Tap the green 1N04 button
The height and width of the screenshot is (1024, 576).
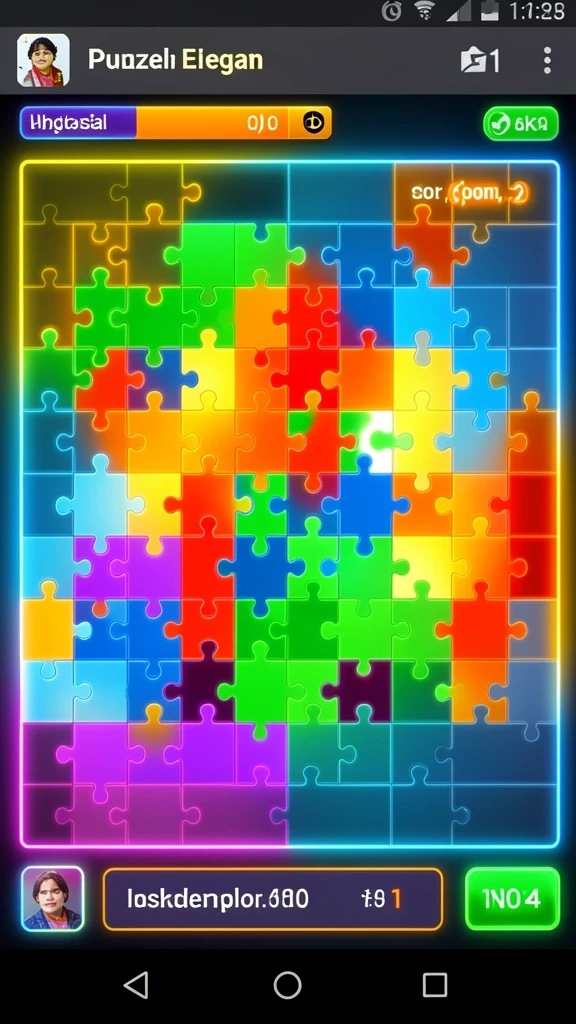tap(512, 898)
